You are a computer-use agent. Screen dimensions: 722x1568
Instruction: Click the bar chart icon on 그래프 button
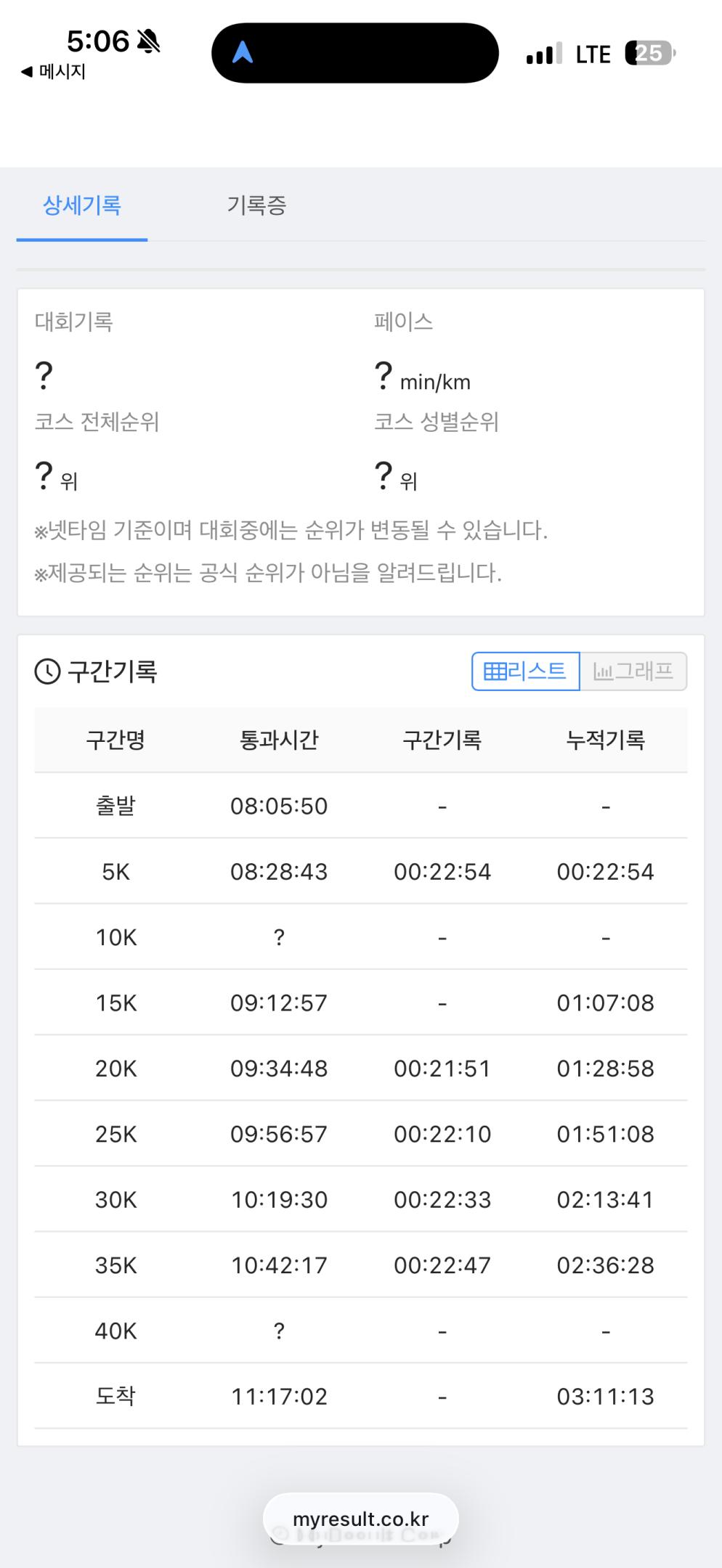click(605, 669)
